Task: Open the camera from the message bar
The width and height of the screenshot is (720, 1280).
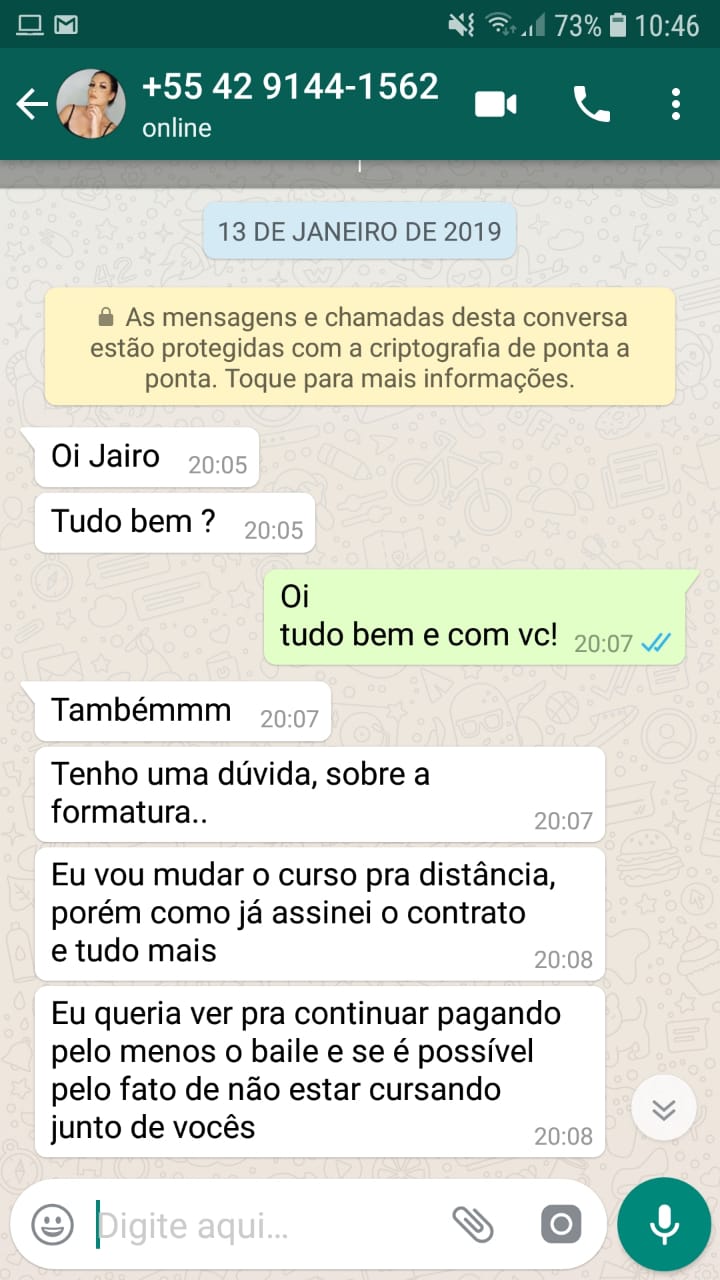Action: [x=561, y=1224]
